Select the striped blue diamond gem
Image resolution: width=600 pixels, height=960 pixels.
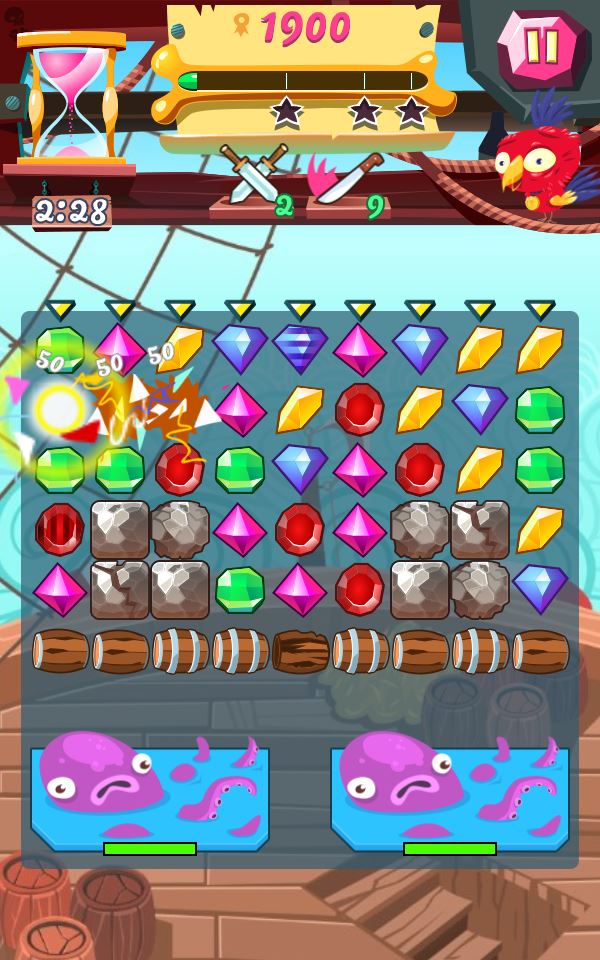299,349
